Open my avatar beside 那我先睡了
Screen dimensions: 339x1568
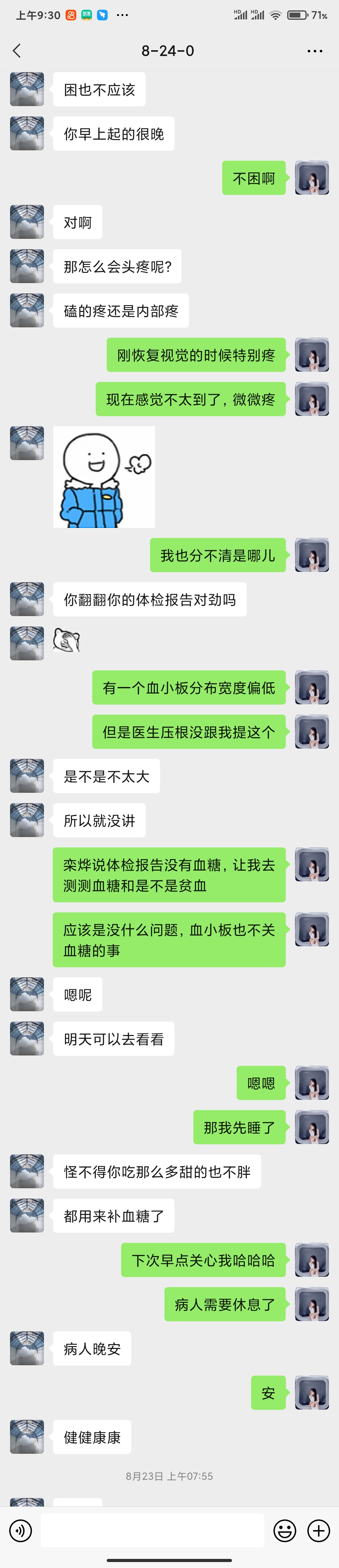(312, 1127)
